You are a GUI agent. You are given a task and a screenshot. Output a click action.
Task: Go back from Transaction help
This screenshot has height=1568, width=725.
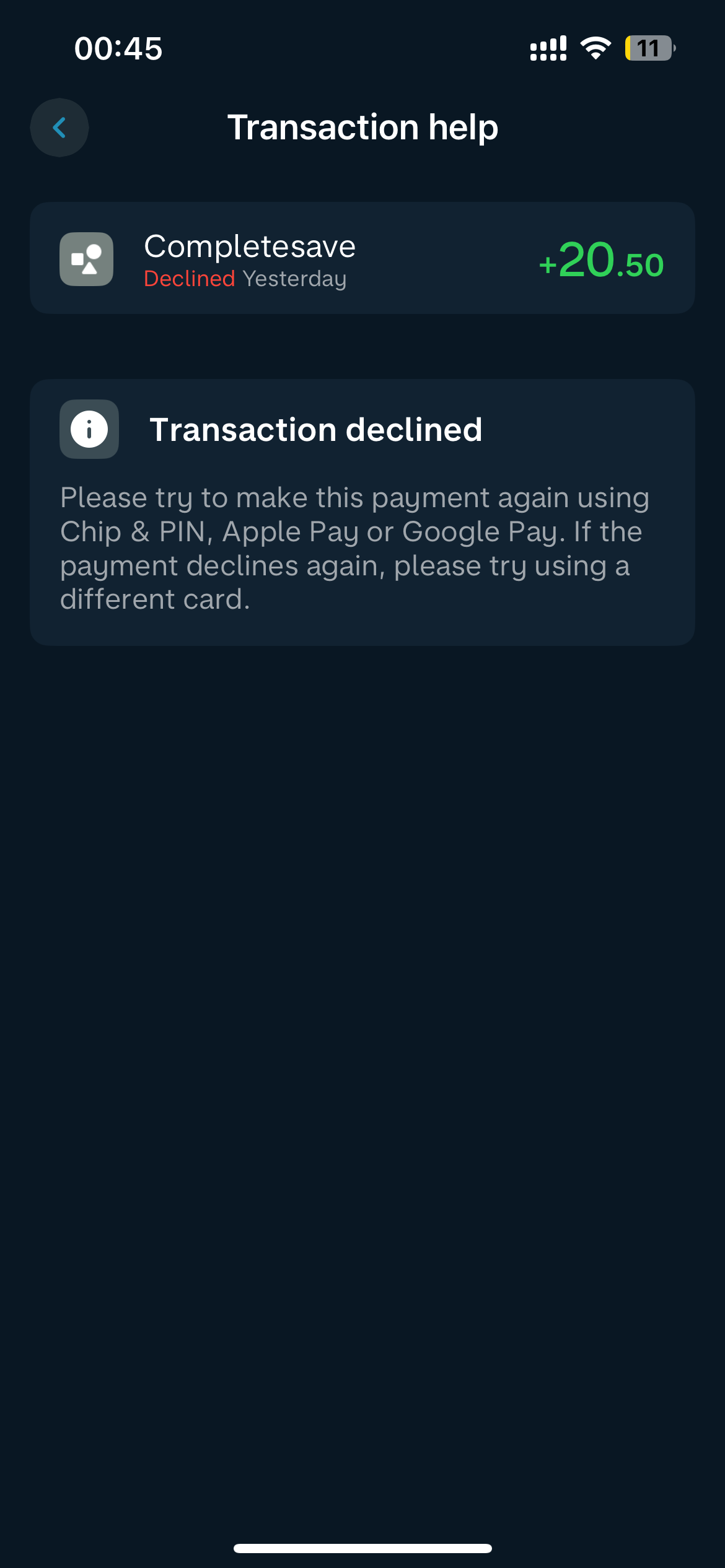click(x=59, y=128)
